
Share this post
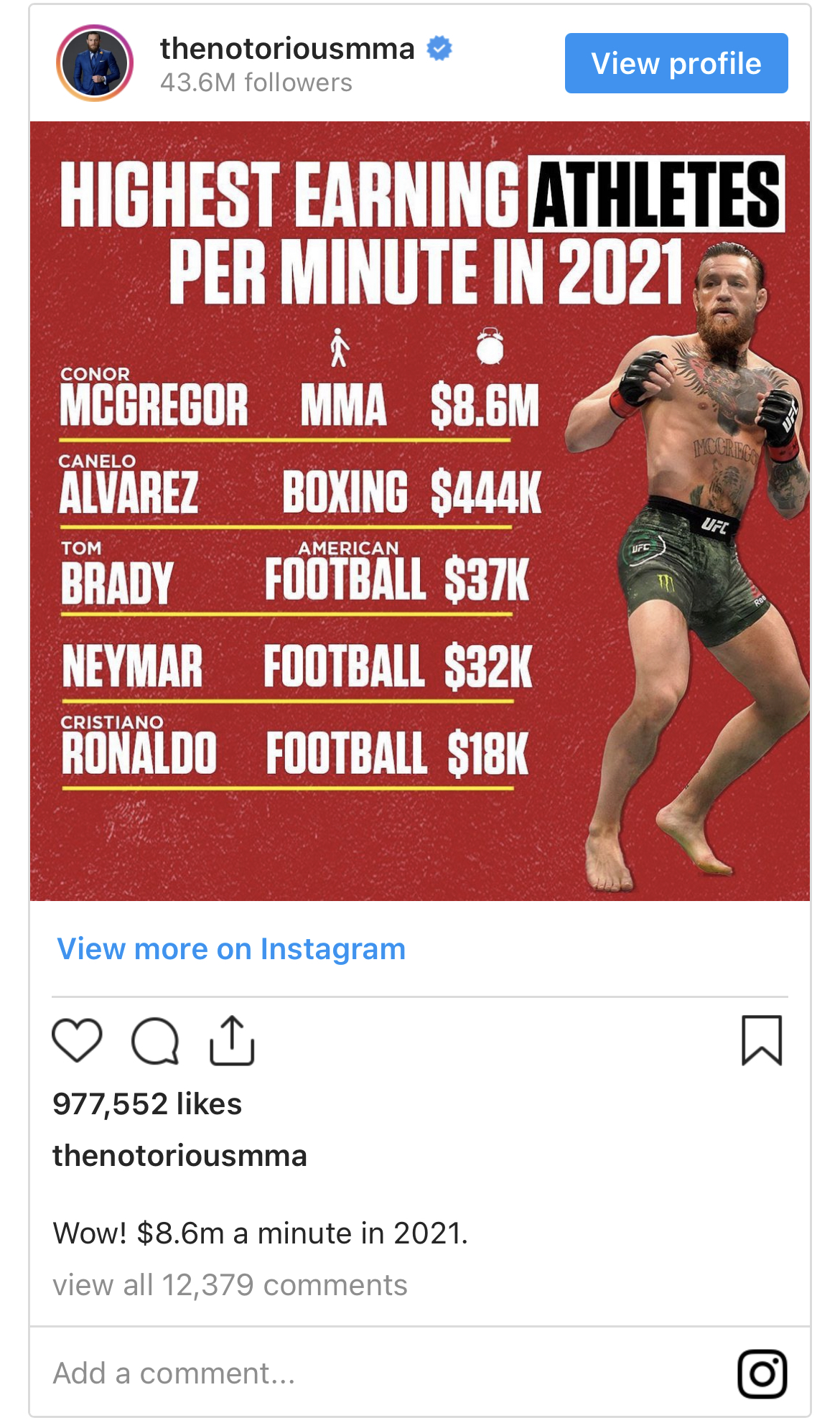coord(232,1040)
